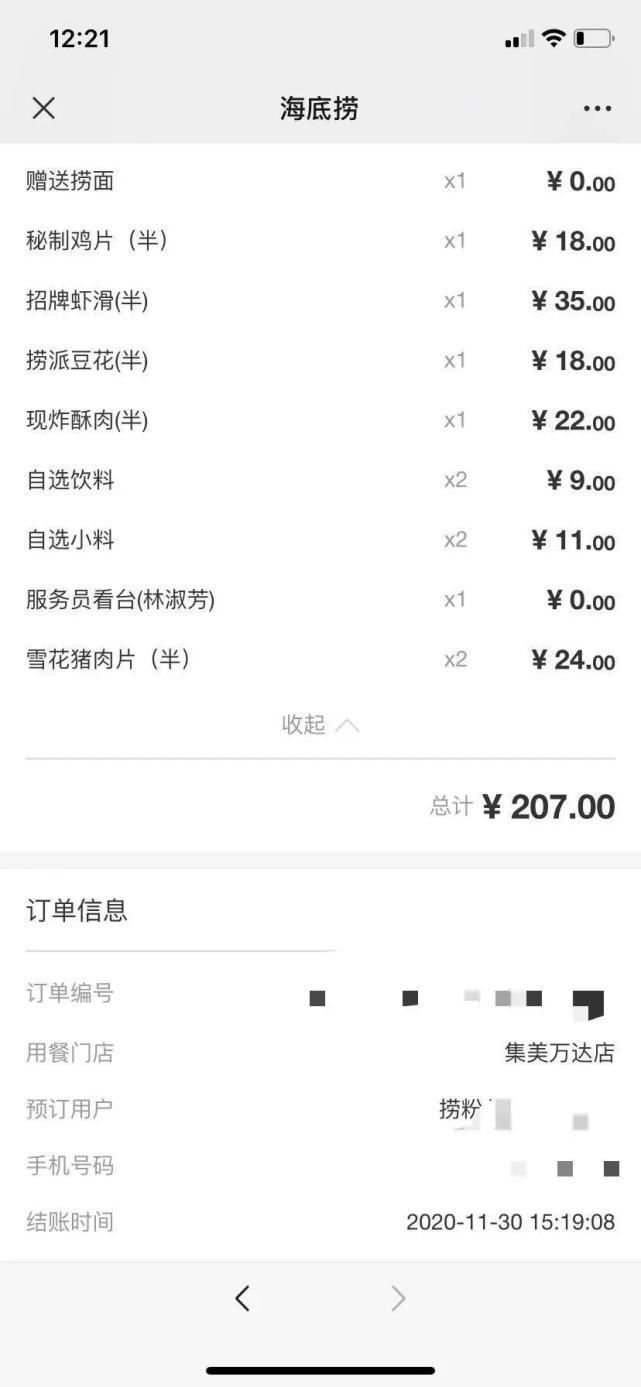Open the three-dot more menu

(597, 109)
